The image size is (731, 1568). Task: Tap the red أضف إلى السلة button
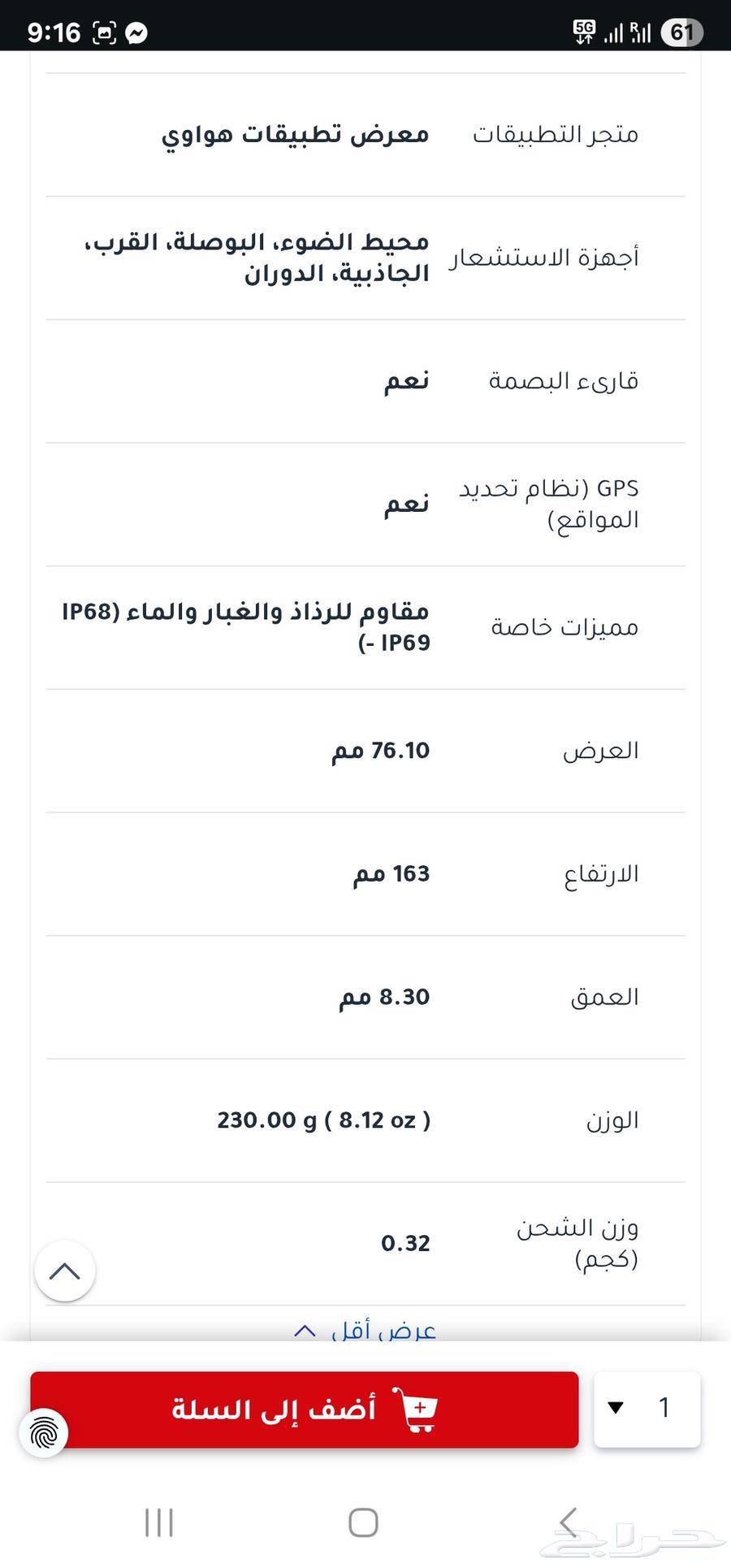pos(305,1410)
